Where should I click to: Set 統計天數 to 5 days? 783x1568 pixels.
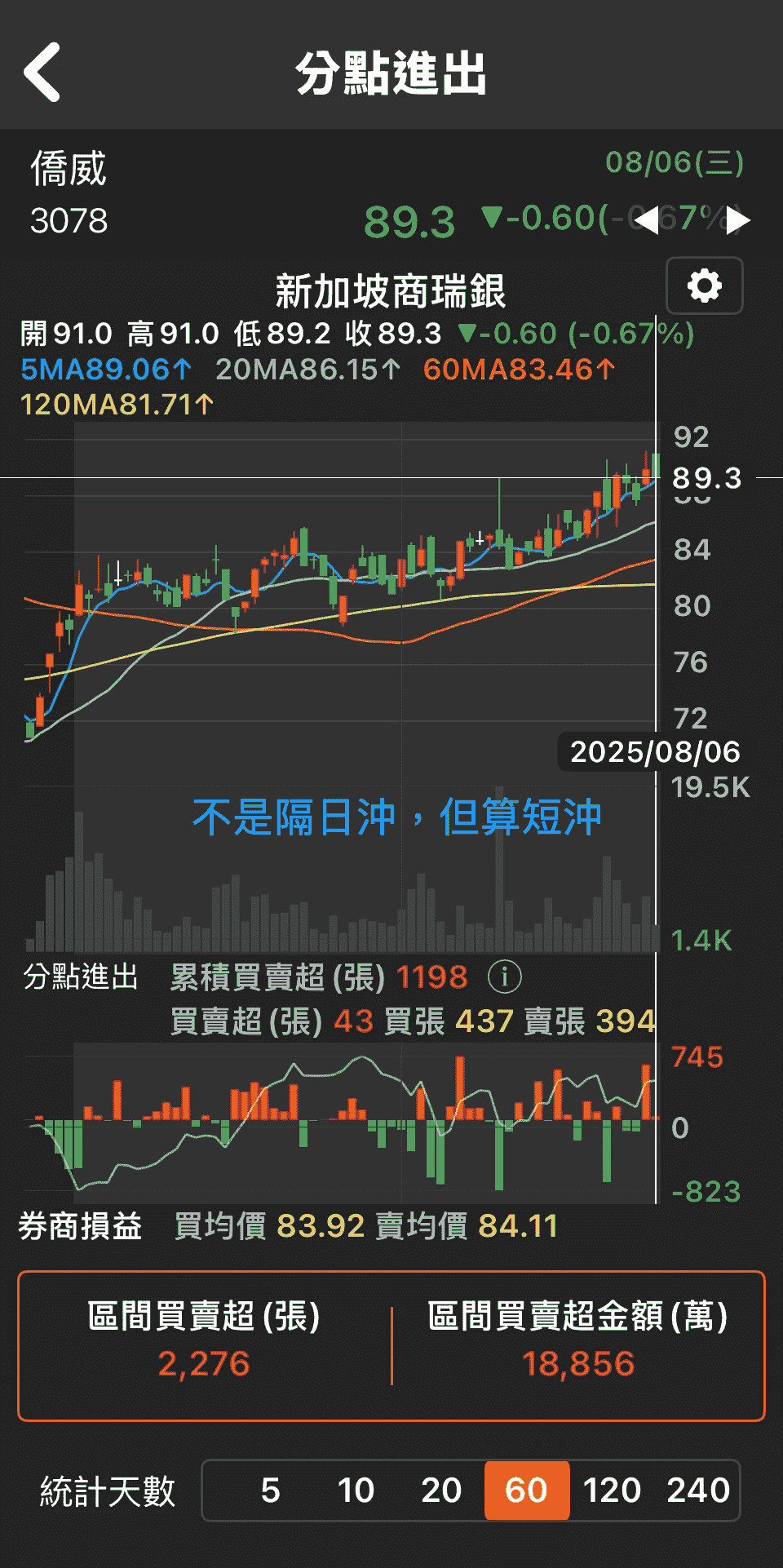click(270, 1490)
